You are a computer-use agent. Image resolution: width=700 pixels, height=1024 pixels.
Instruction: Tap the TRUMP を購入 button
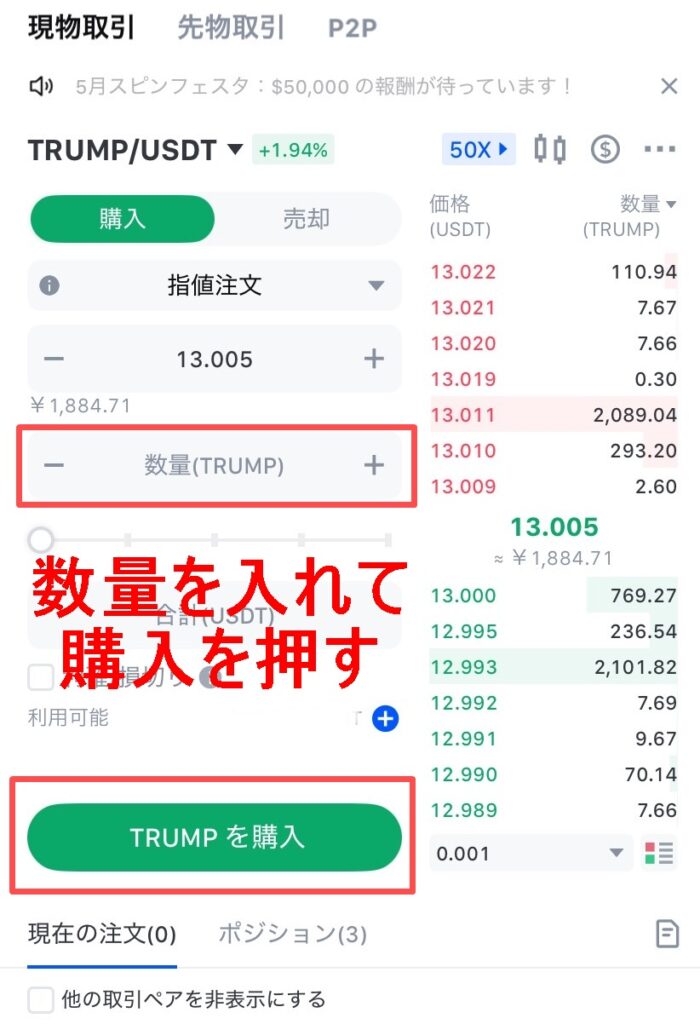click(214, 837)
